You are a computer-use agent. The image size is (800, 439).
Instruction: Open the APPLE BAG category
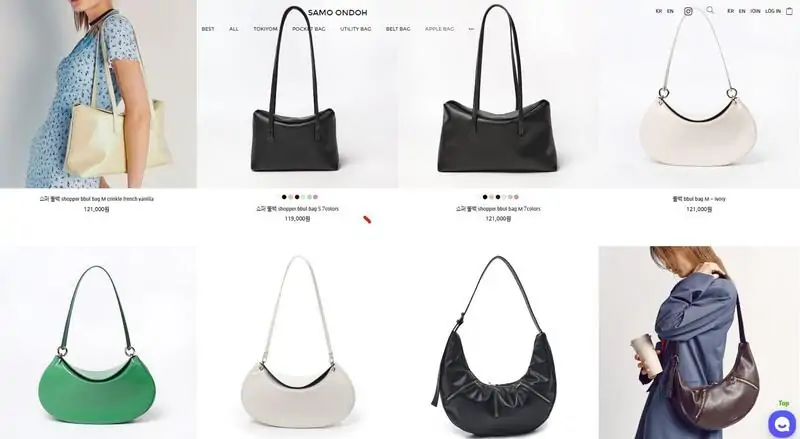tap(439, 29)
